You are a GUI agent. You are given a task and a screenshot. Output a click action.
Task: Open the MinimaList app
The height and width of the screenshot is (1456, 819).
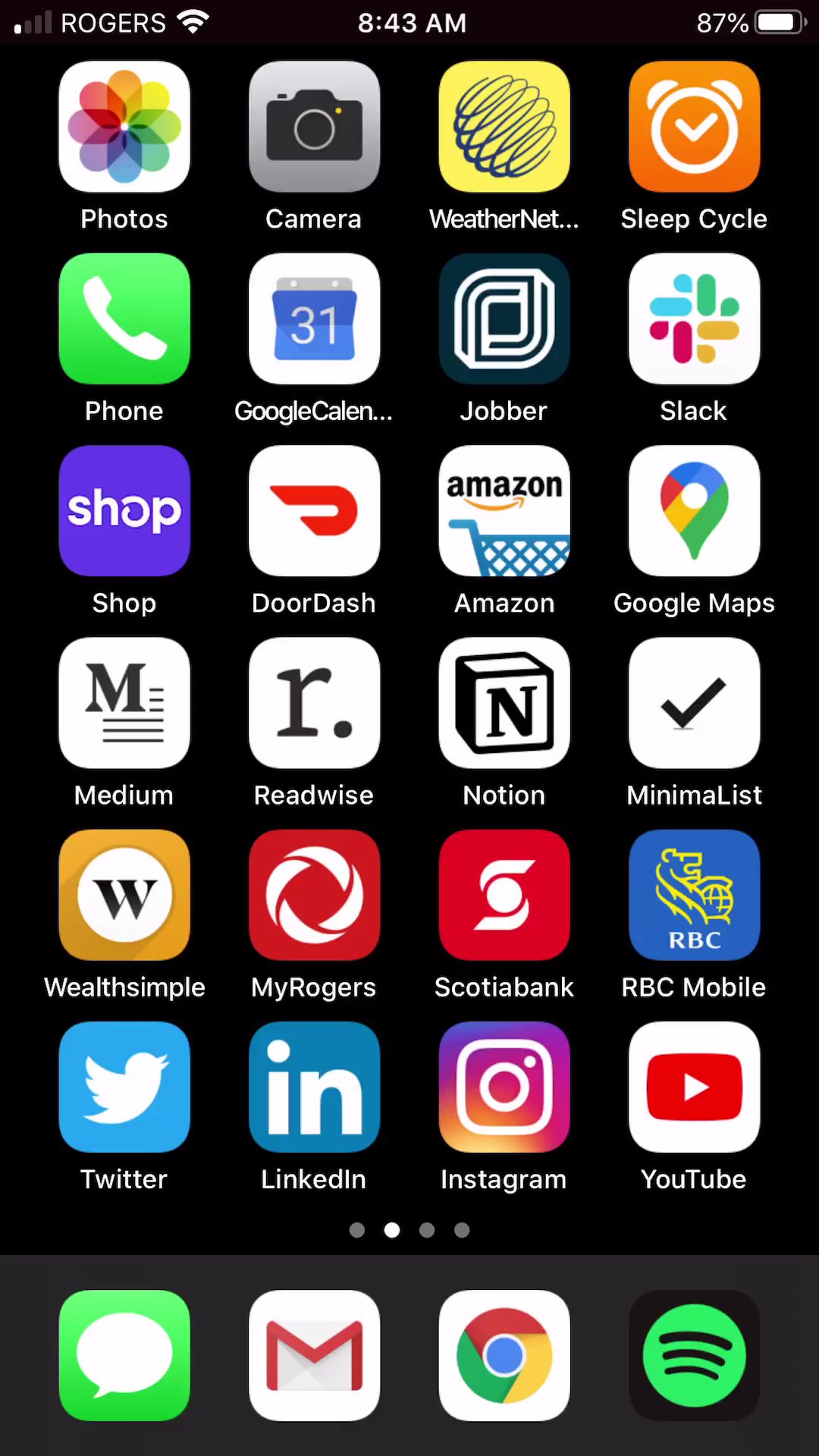pyautogui.click(x=694, y=702)
